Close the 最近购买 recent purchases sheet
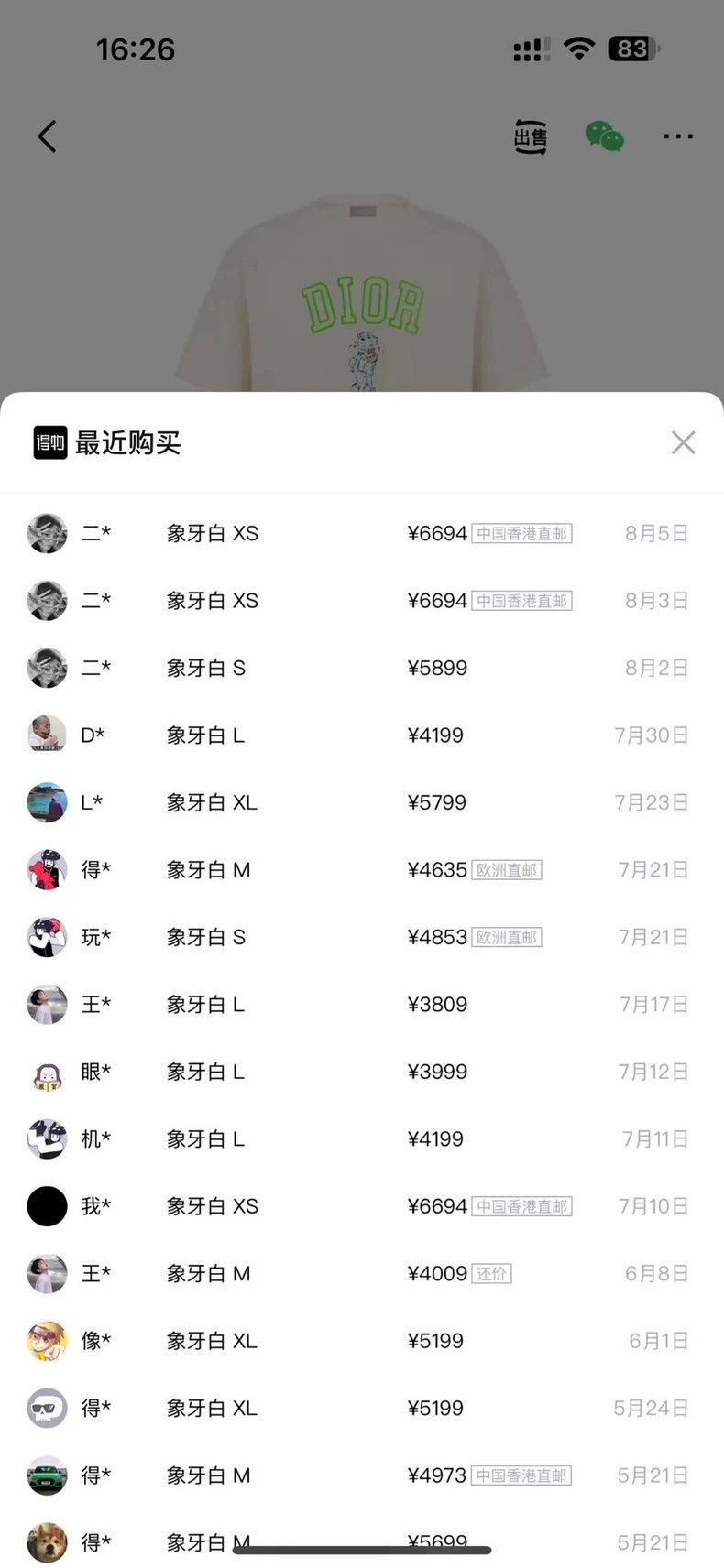This screenshot has width=724, height=1568. [683, 442]
